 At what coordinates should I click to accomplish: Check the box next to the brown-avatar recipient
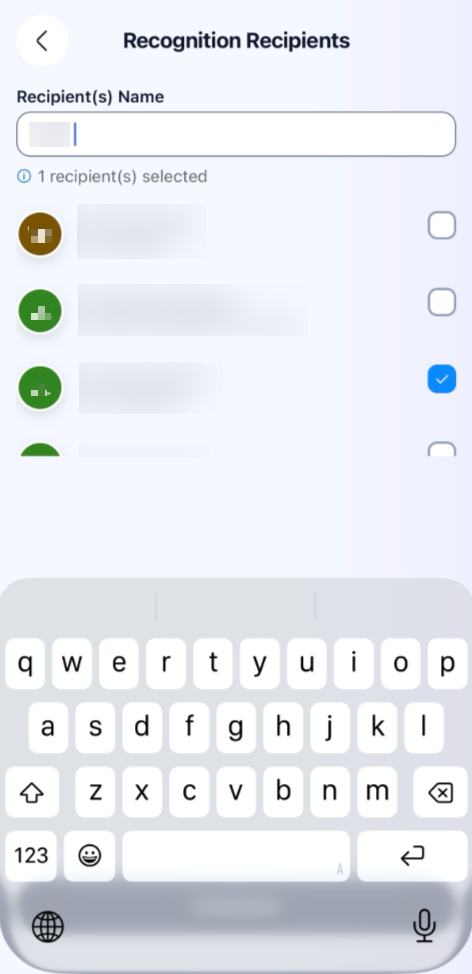point(442,225)
